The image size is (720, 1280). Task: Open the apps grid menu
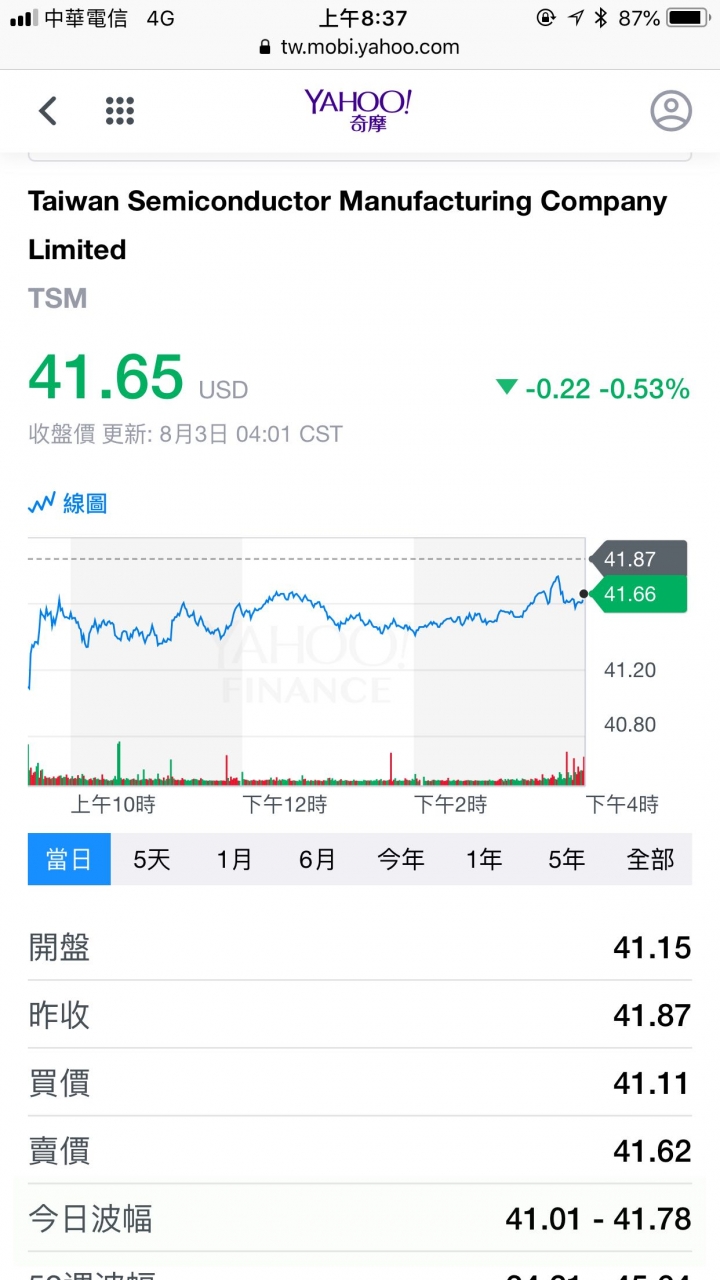(120, 111)
